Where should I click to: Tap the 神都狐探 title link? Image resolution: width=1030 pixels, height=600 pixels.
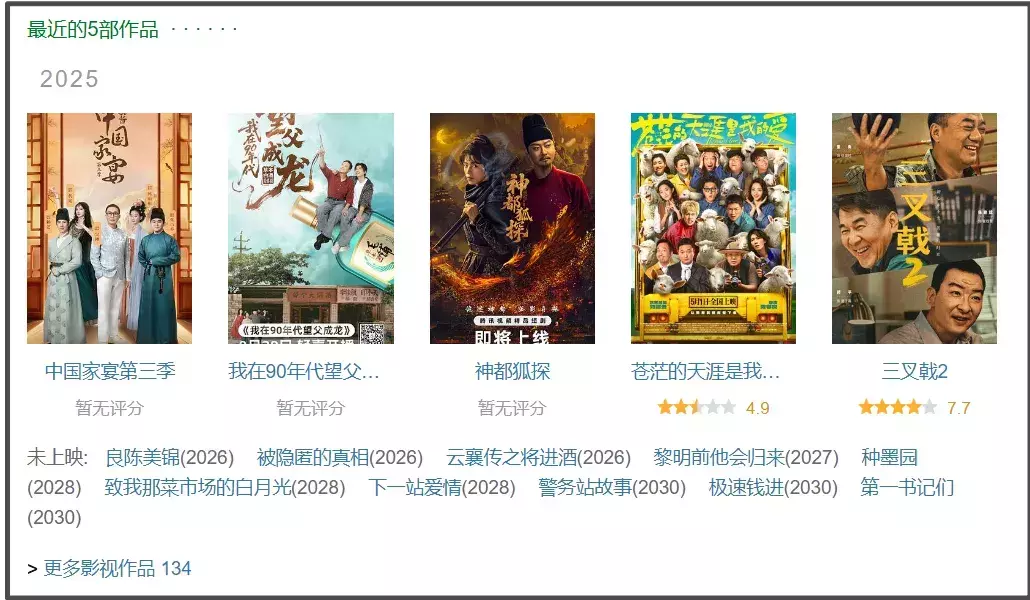(512, 372)
